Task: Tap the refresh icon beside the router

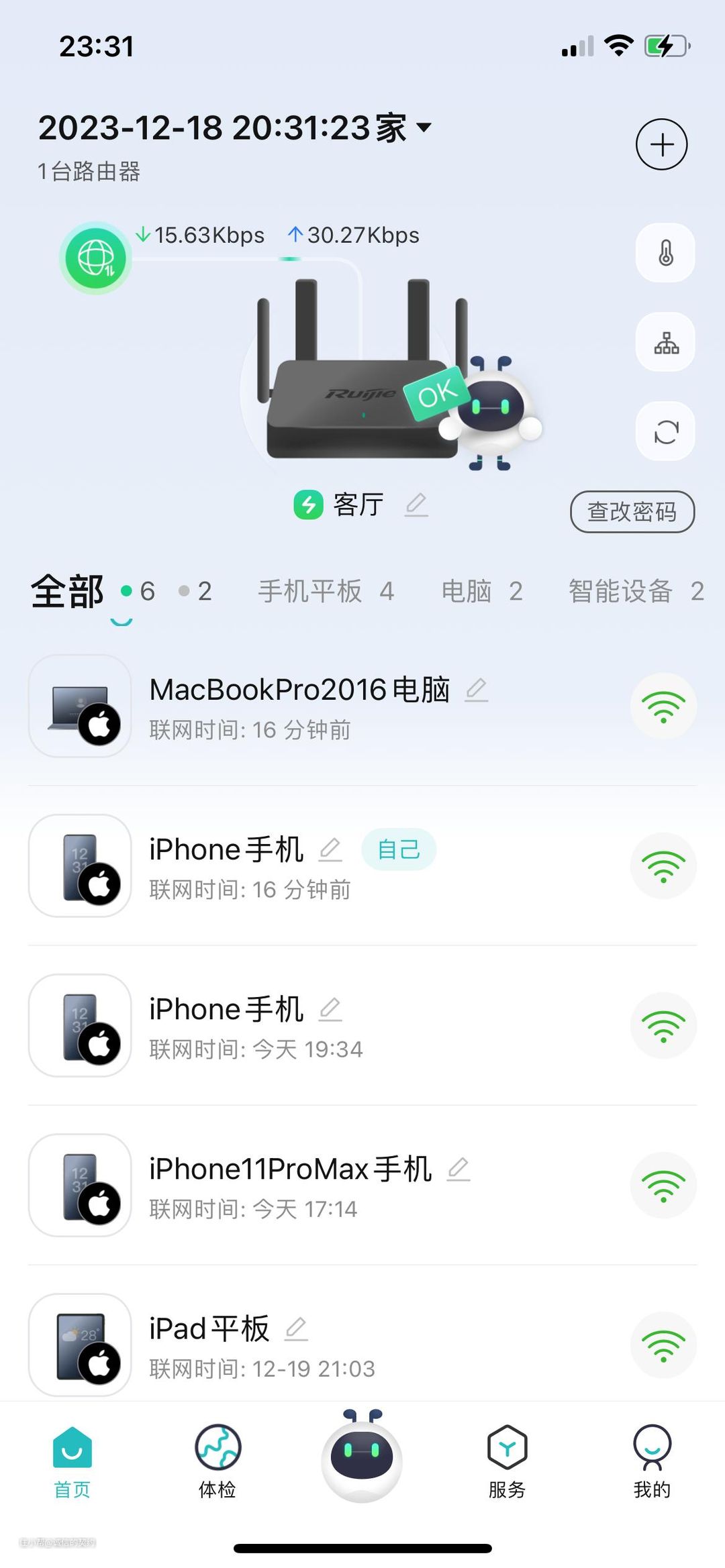Action: 665,431
